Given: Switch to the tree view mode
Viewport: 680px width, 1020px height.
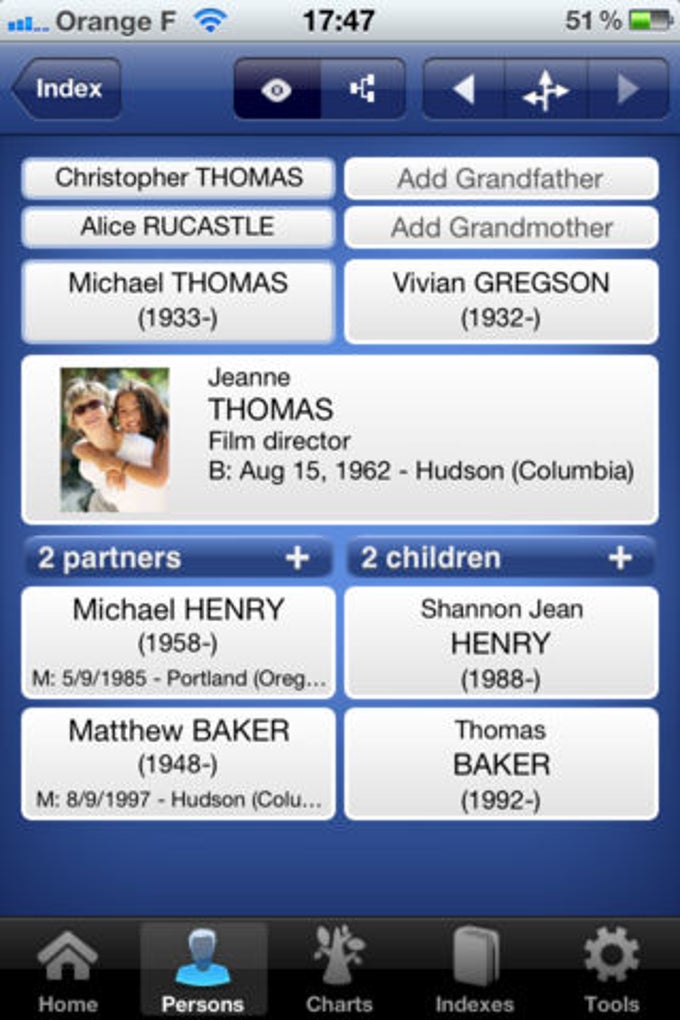Looking at the screenshot, I should click(x=363, y=89).
